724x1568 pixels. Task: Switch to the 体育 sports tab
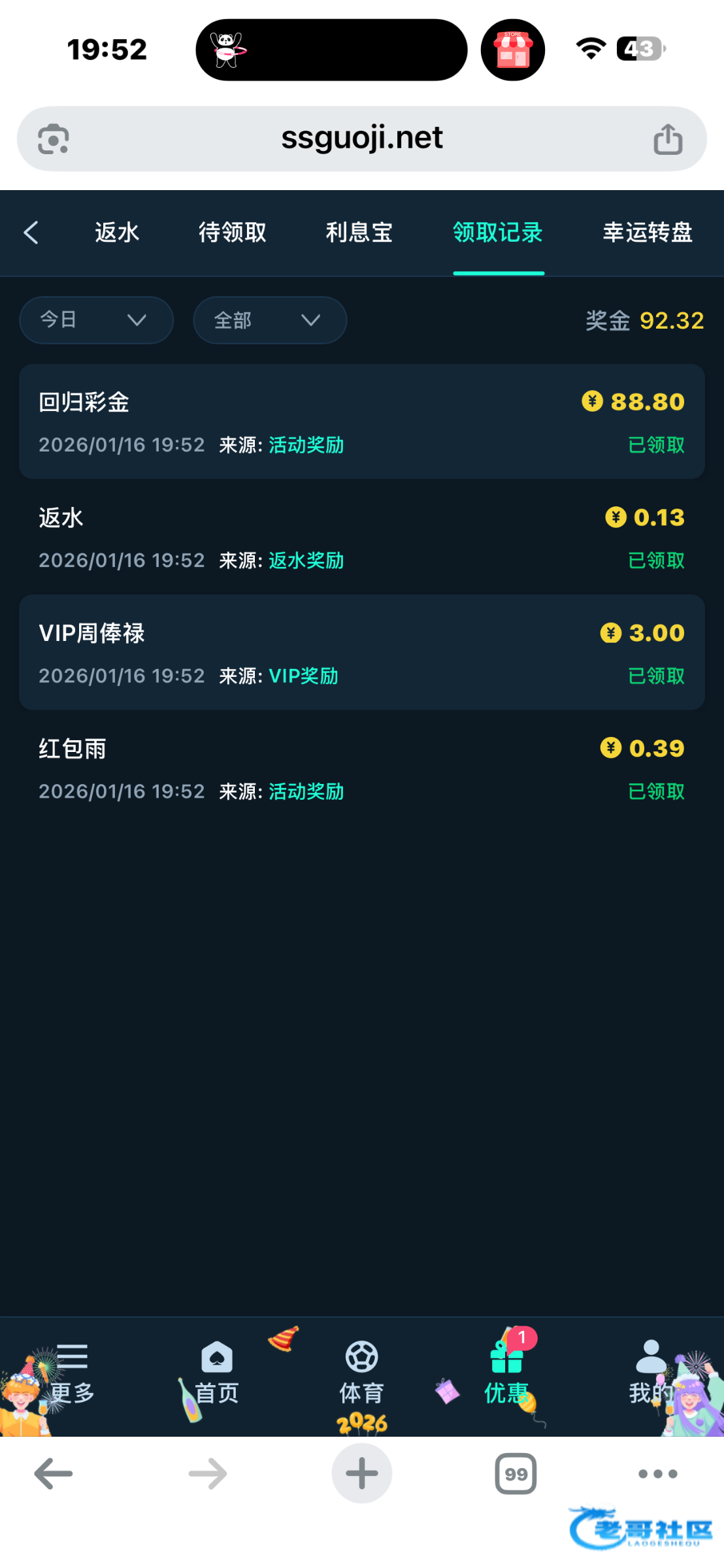click(x=361, y=1372)
